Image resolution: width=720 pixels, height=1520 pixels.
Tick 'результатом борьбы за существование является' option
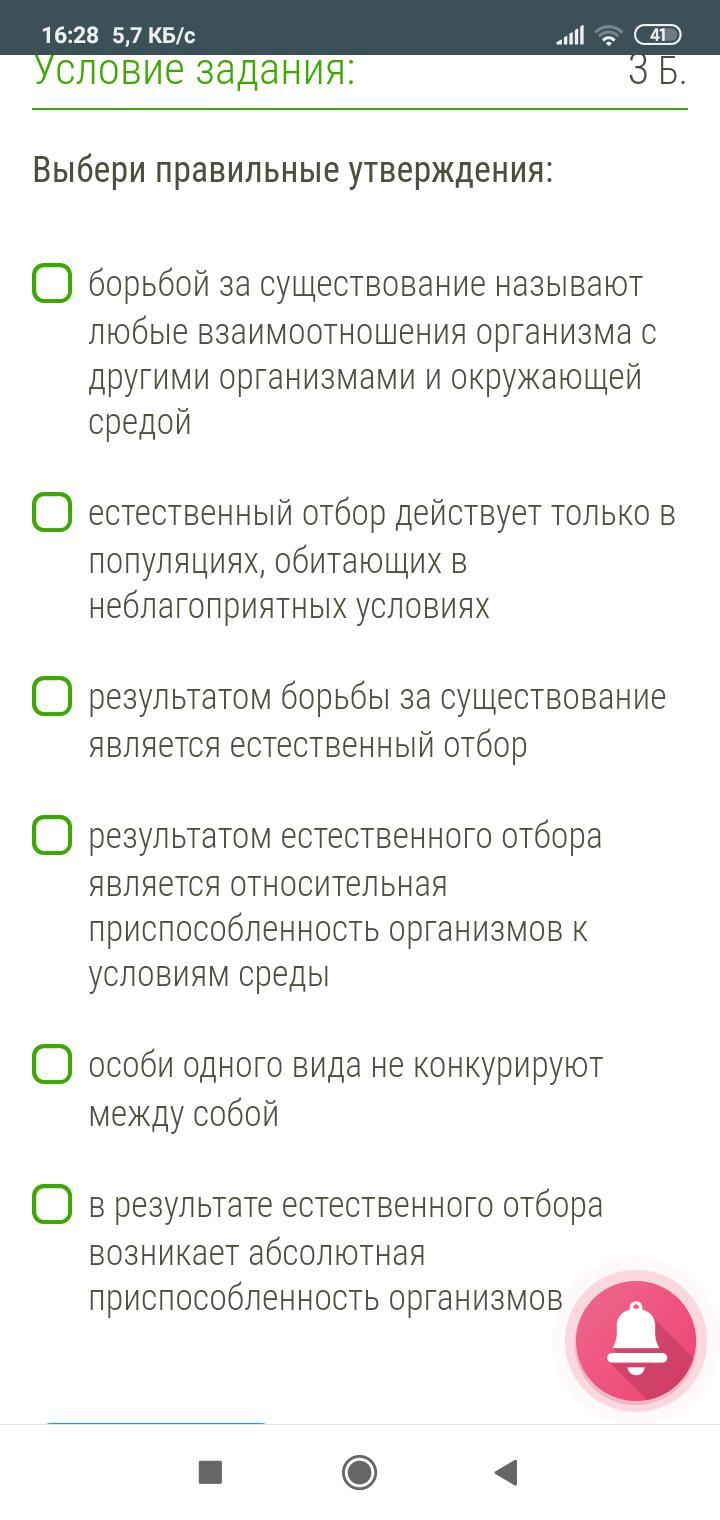click(x=52, y=696)
